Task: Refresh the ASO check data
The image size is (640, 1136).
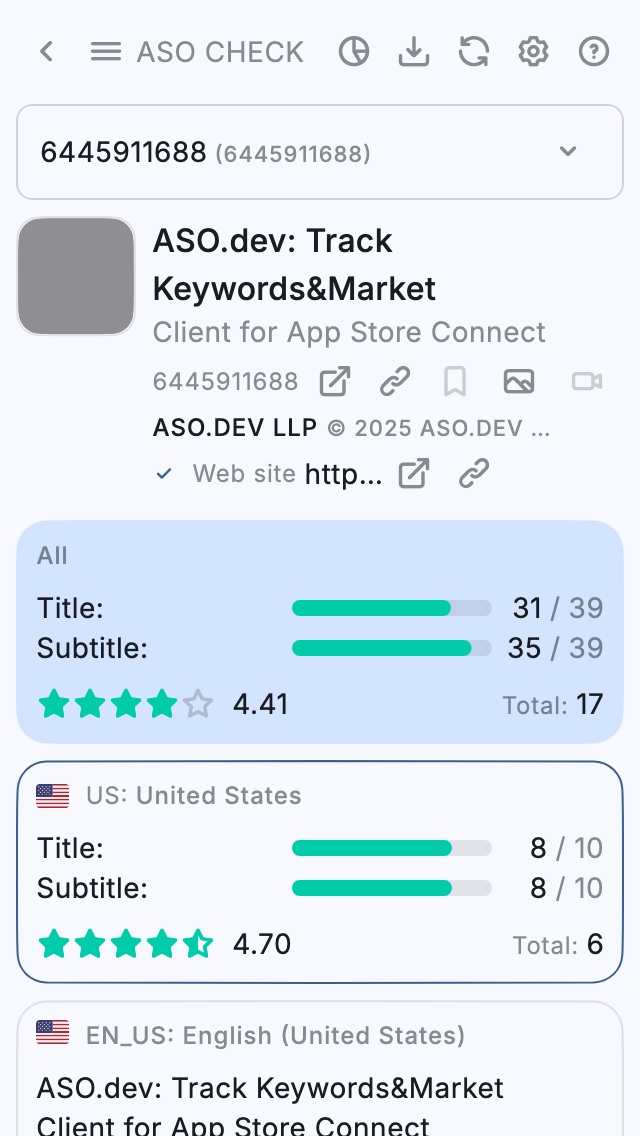Action: point(473,52)
